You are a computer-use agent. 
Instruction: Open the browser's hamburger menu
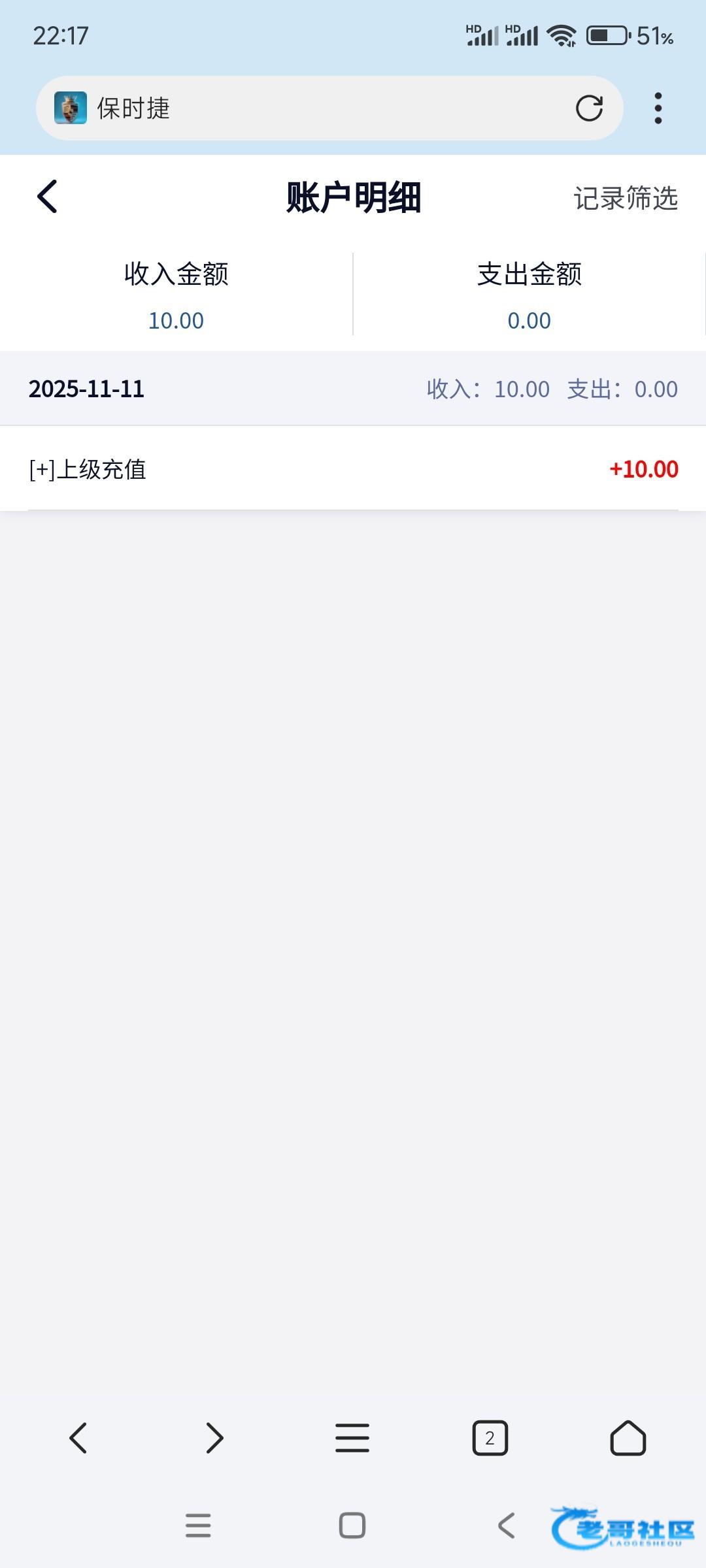(x=352, y=1438)
